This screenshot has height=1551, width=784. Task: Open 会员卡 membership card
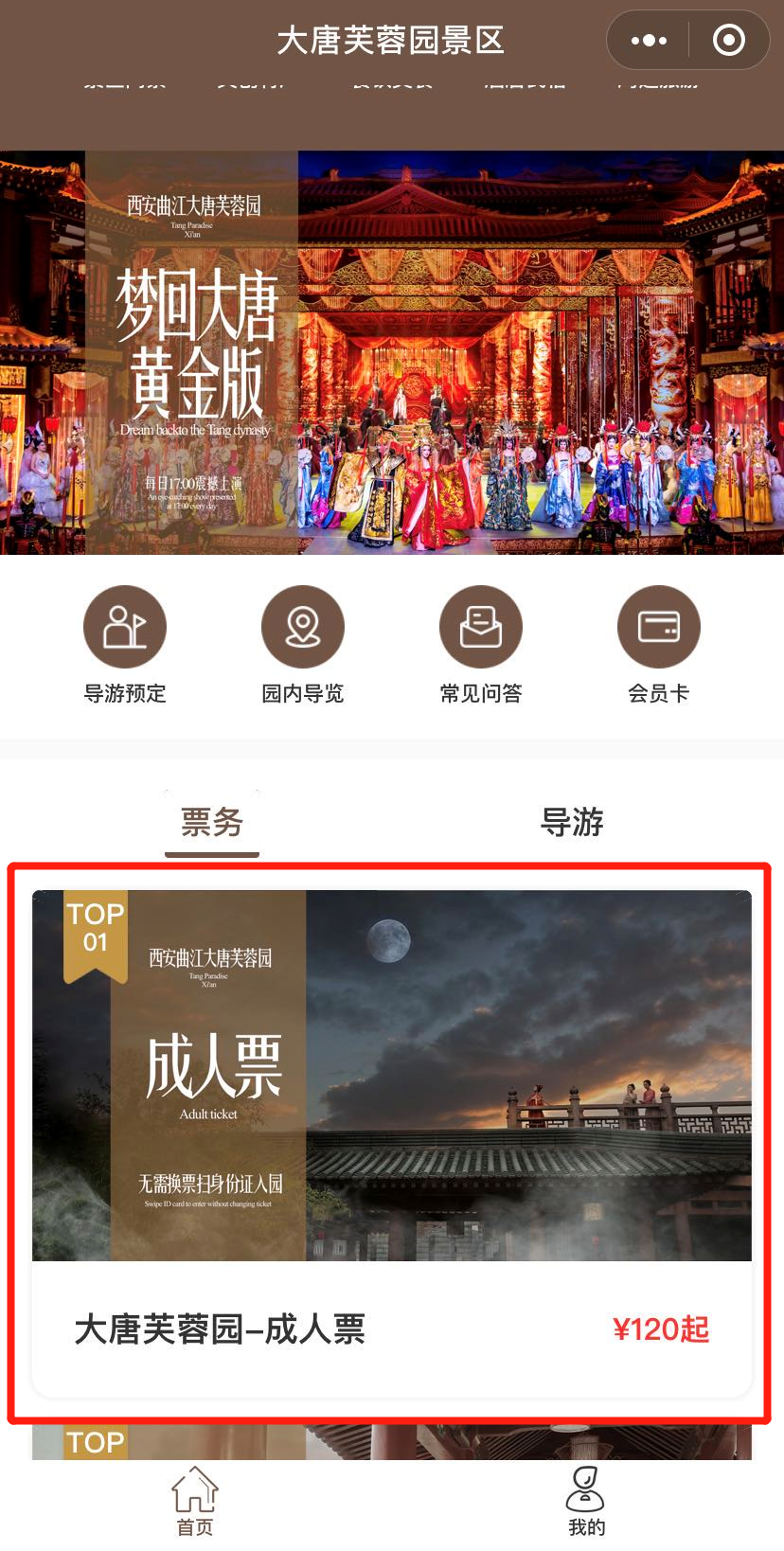point(659,644)
